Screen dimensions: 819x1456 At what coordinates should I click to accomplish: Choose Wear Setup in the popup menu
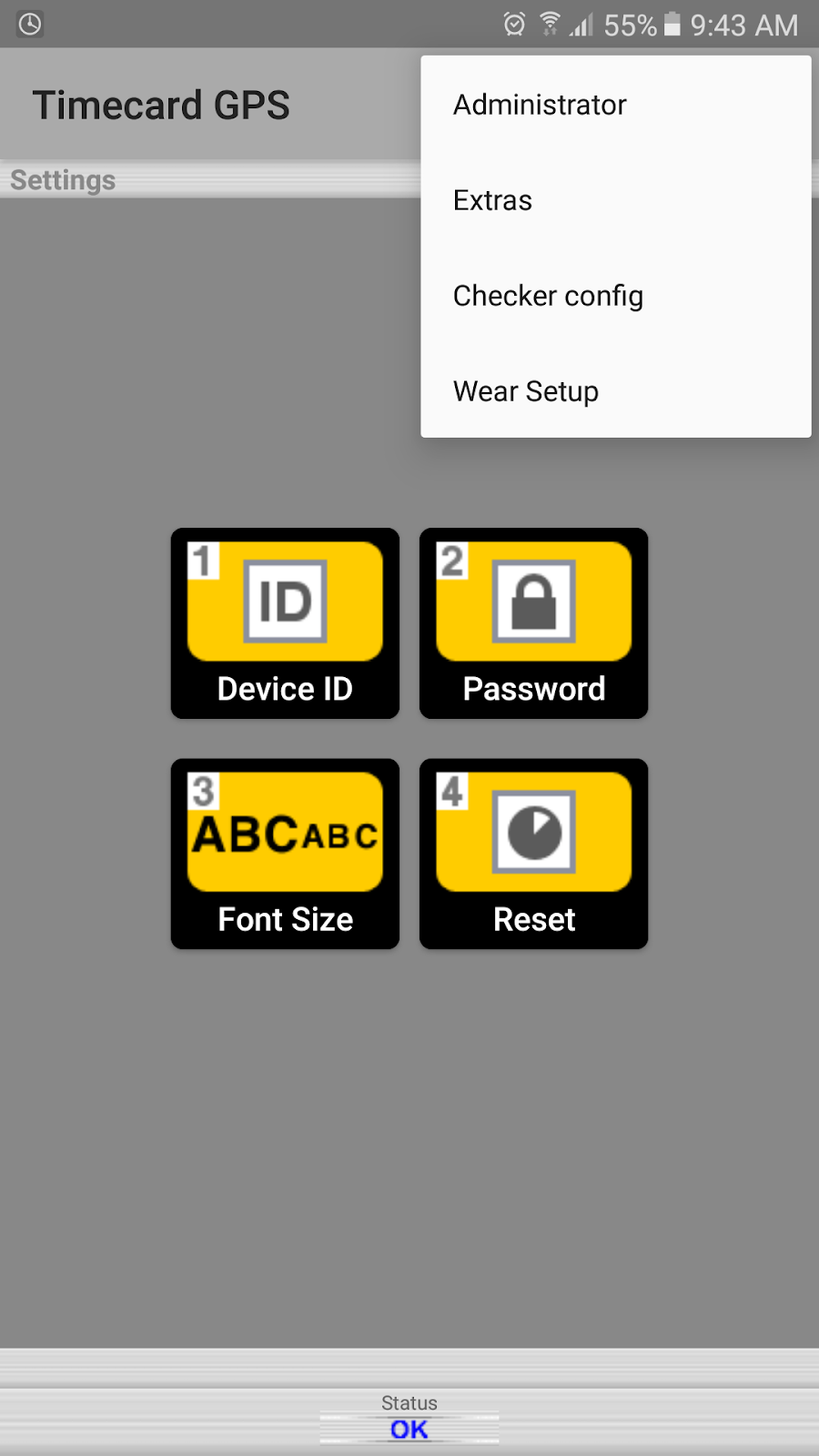(525, 391)
